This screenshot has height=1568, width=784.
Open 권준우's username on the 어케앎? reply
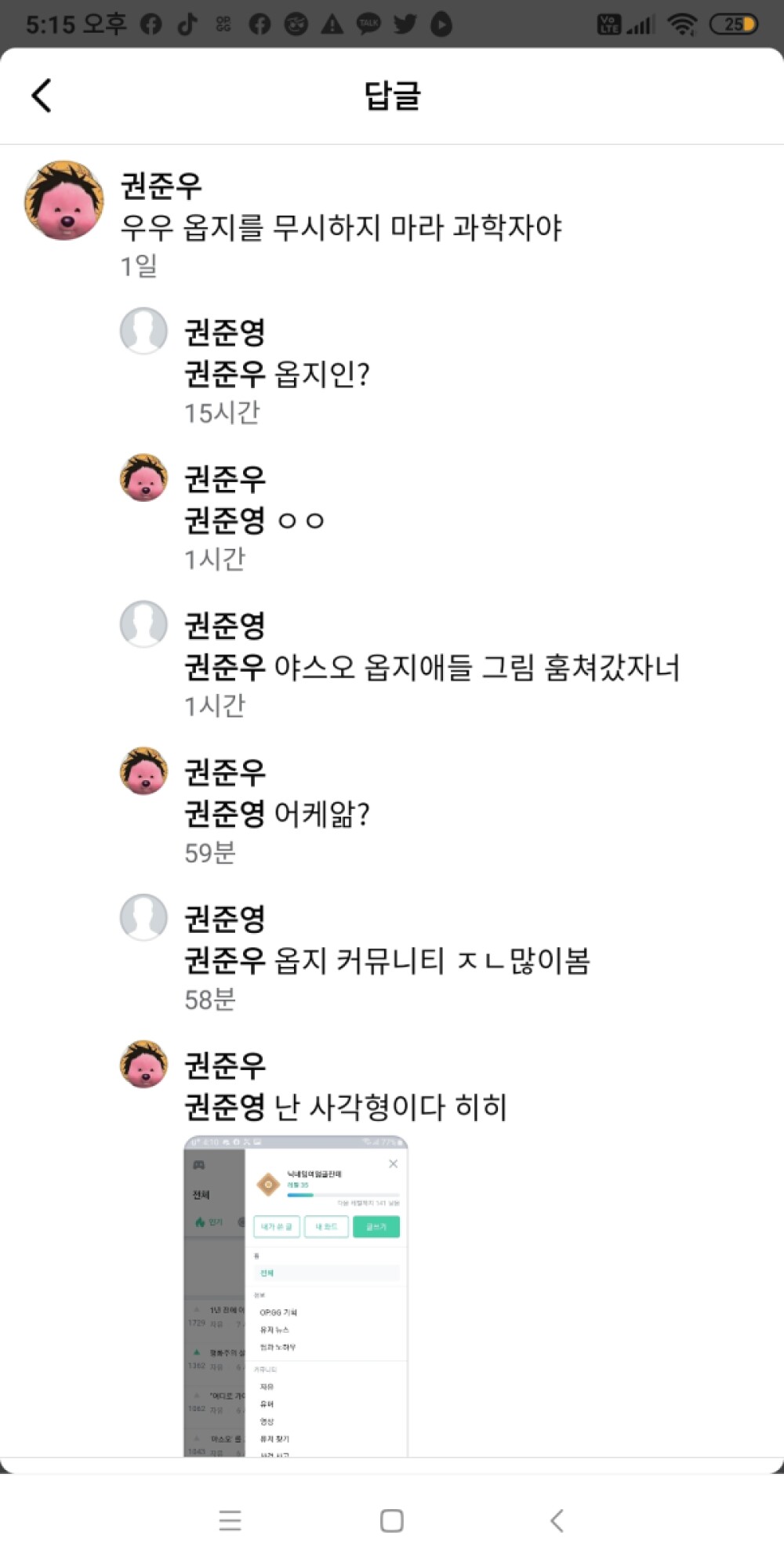[224, 772]
